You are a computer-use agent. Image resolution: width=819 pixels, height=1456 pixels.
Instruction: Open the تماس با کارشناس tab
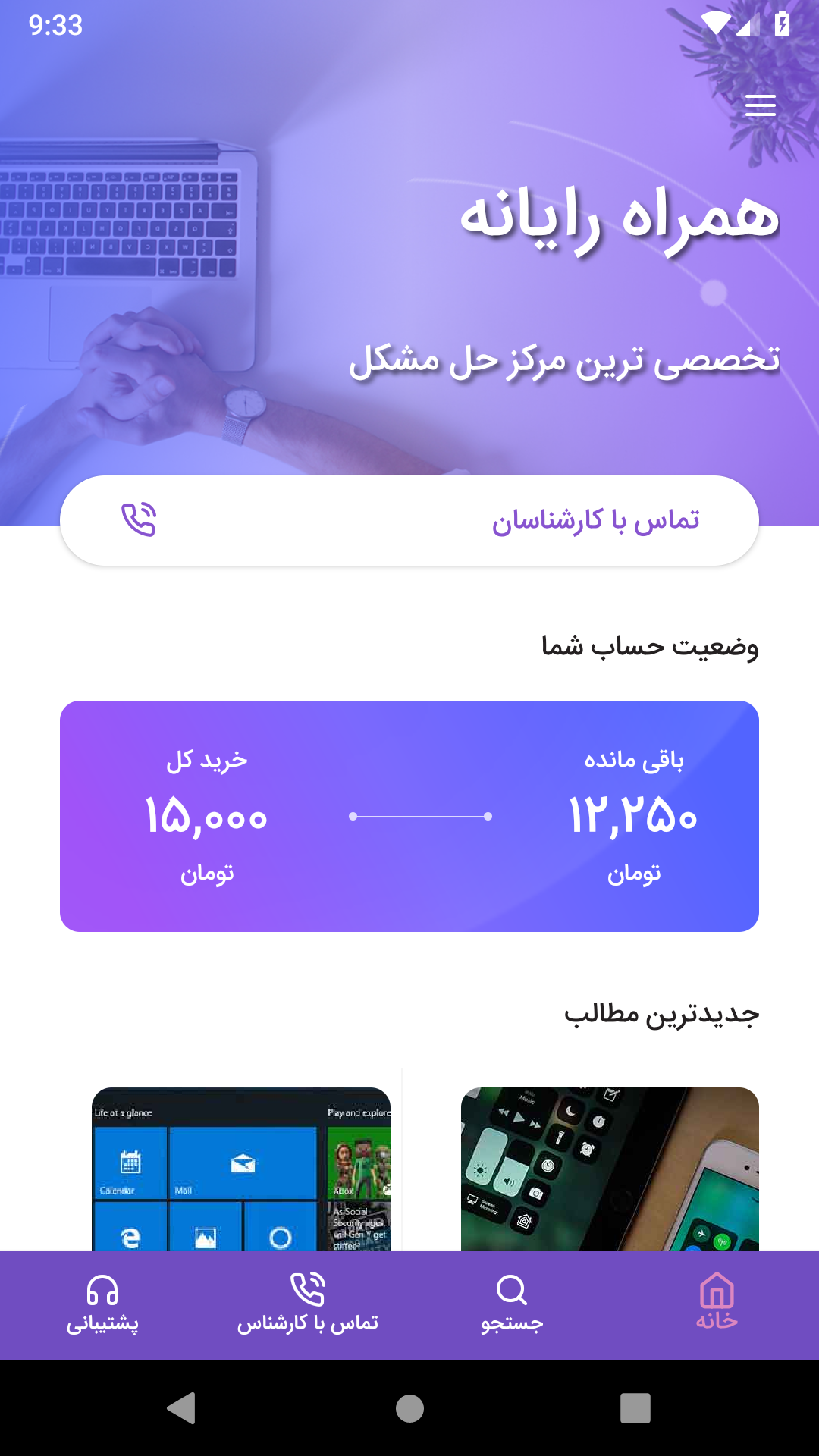point(307,1303)
